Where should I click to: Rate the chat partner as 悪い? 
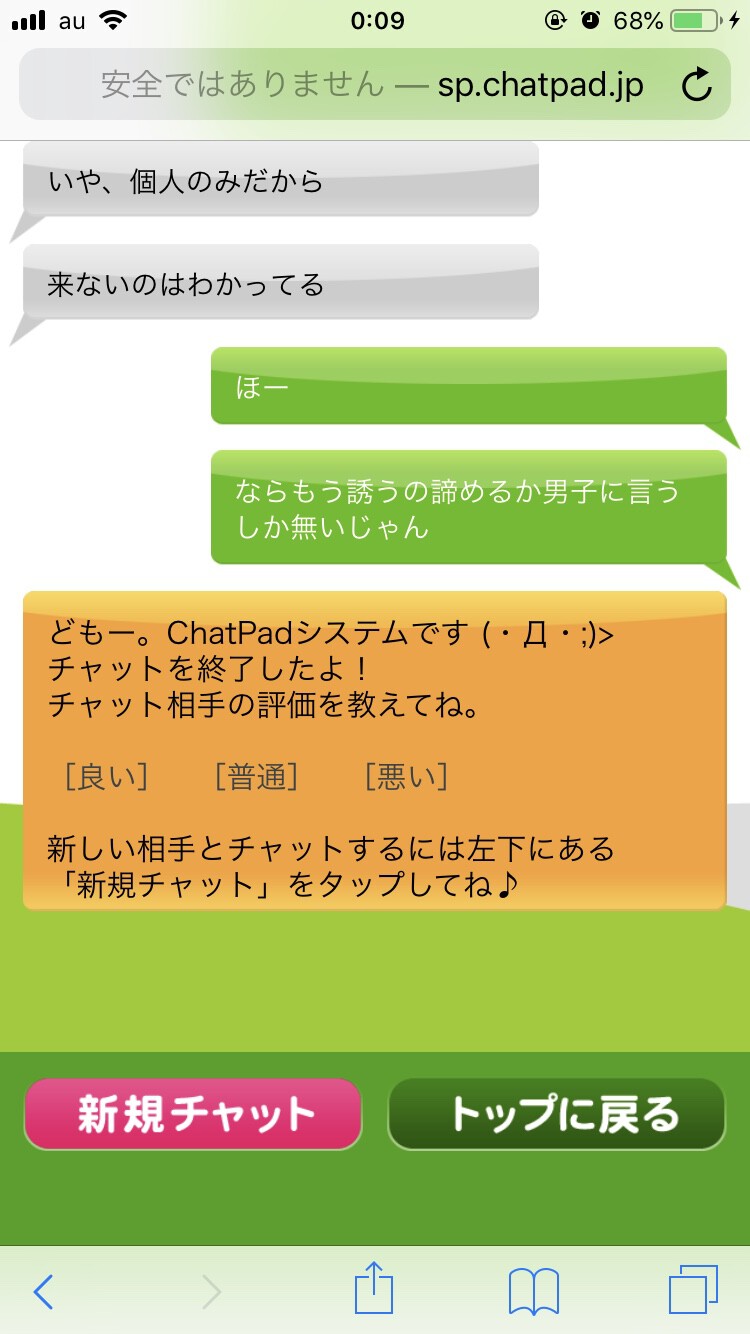(405, 777)
